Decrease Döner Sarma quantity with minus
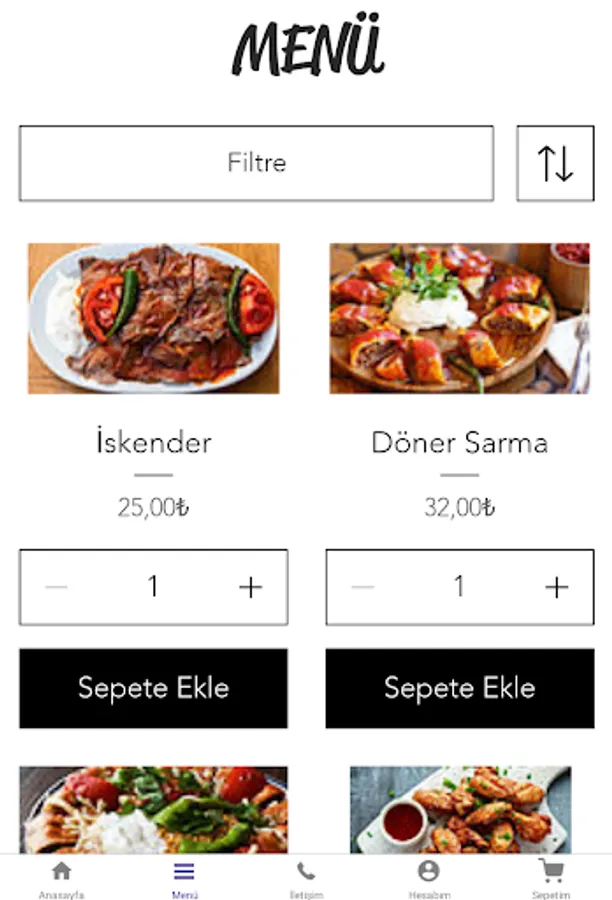Viewport: 612px width, 900px height. (x=363, y=587)
